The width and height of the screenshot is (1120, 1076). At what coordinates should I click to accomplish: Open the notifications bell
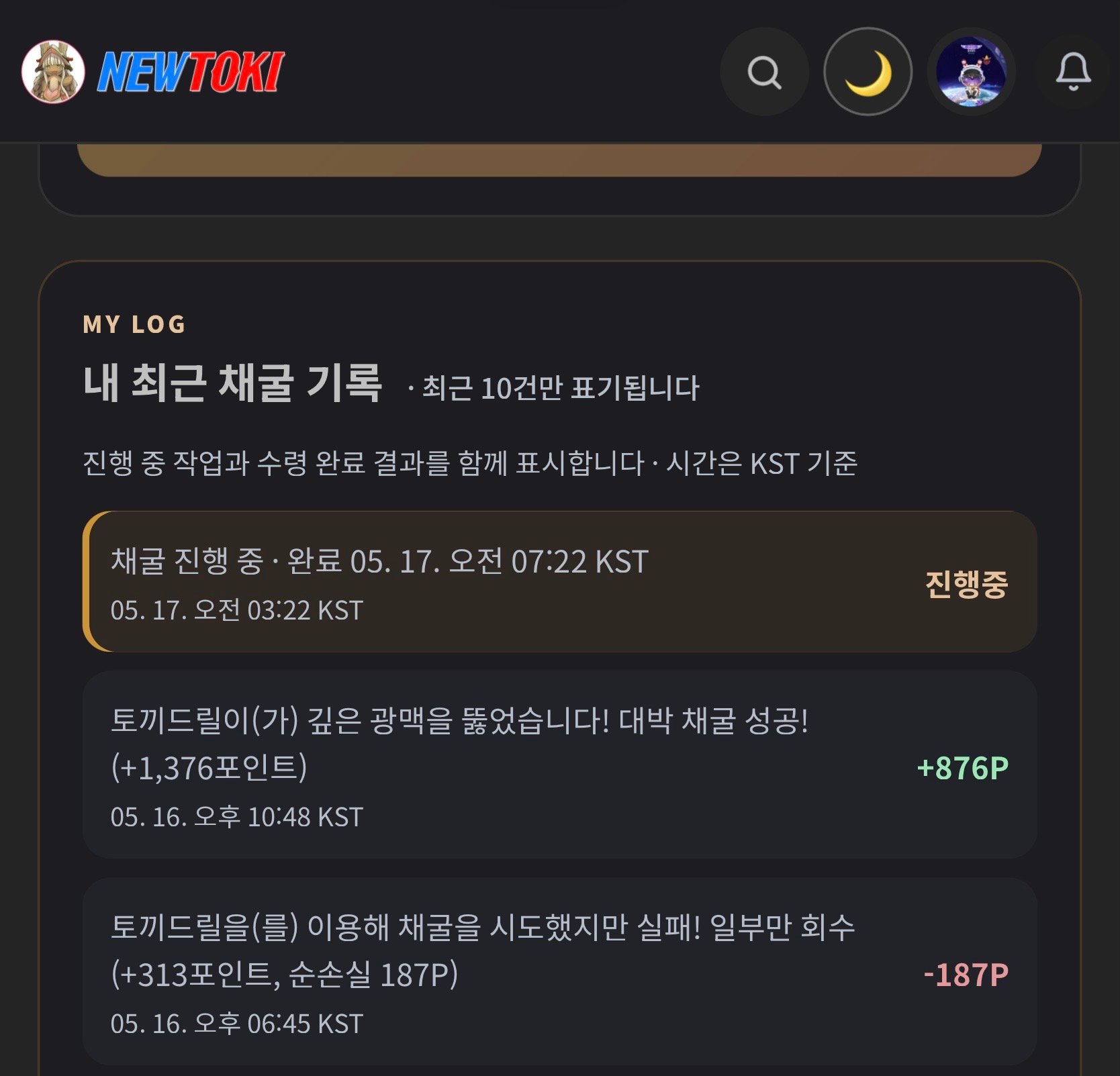[1073, 71]
